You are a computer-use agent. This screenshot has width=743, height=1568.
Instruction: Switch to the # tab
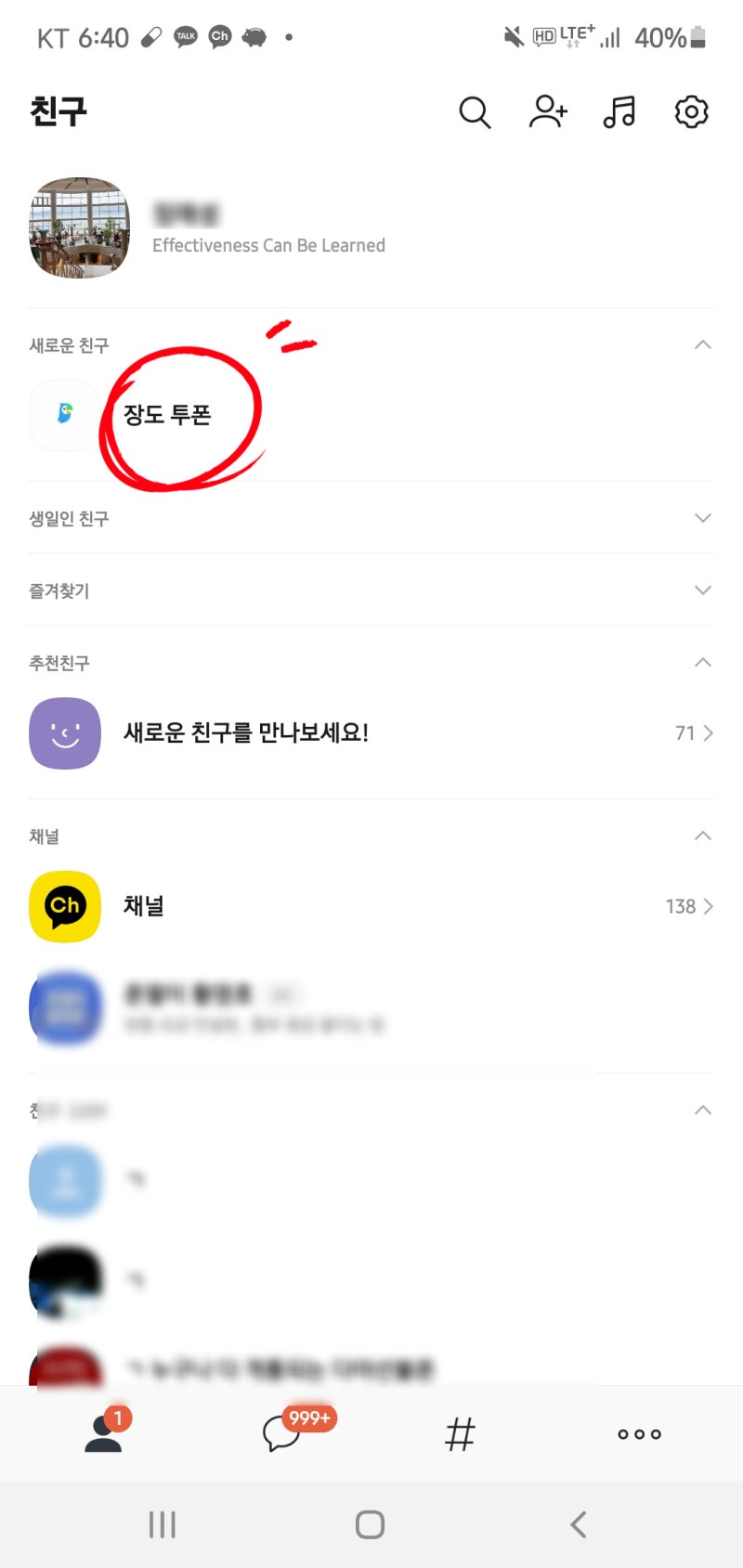pos(460,1434)
